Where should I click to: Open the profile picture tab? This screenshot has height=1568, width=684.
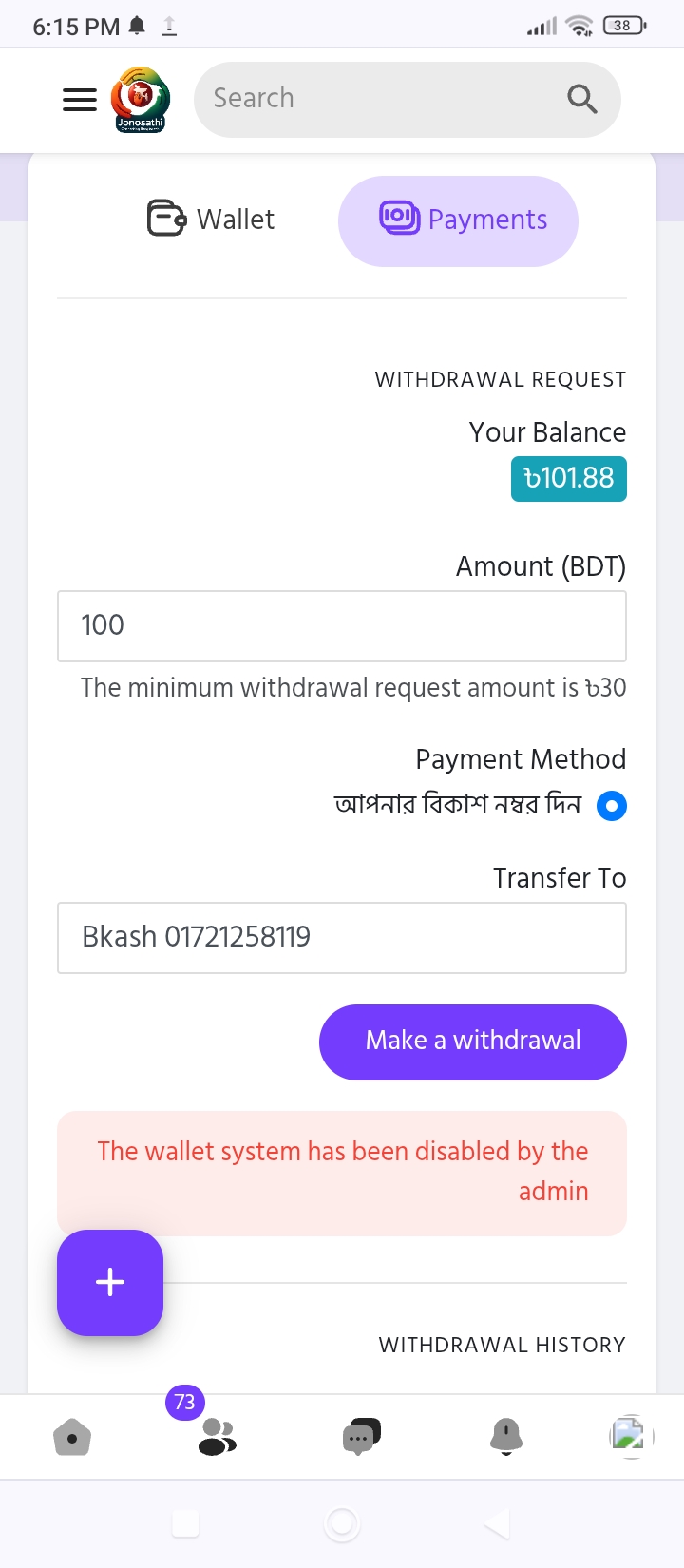coord(631,1436)
